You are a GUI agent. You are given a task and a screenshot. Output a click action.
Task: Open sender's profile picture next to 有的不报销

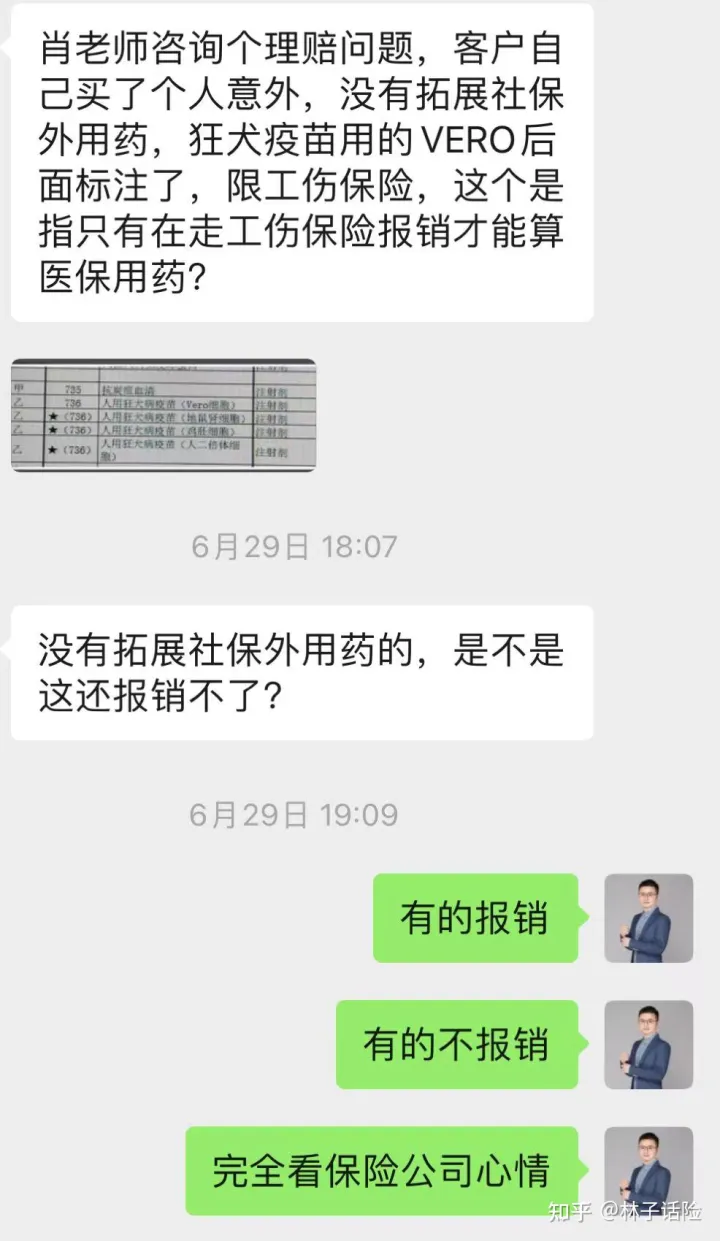[x=648, y=1044]
